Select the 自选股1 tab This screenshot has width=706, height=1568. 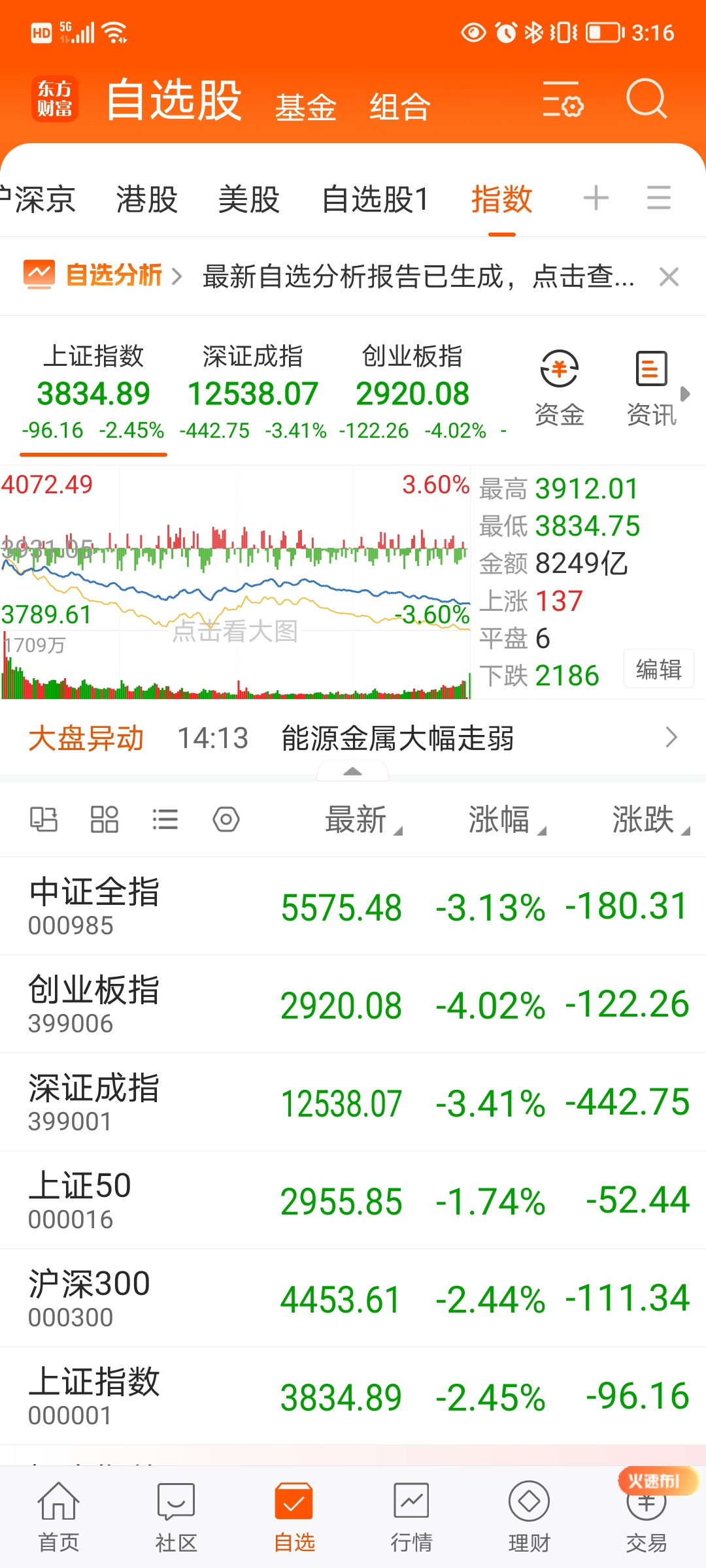click(x=375, y=199)
